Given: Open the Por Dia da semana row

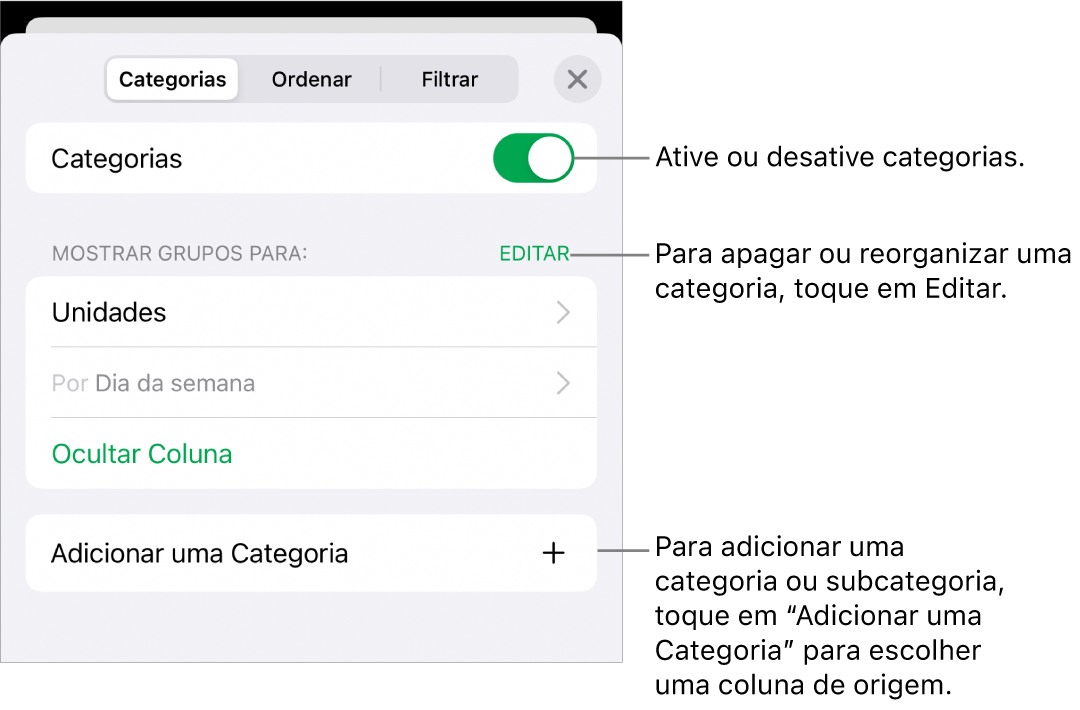Looking at the screenshot, I should click(310, 383).
